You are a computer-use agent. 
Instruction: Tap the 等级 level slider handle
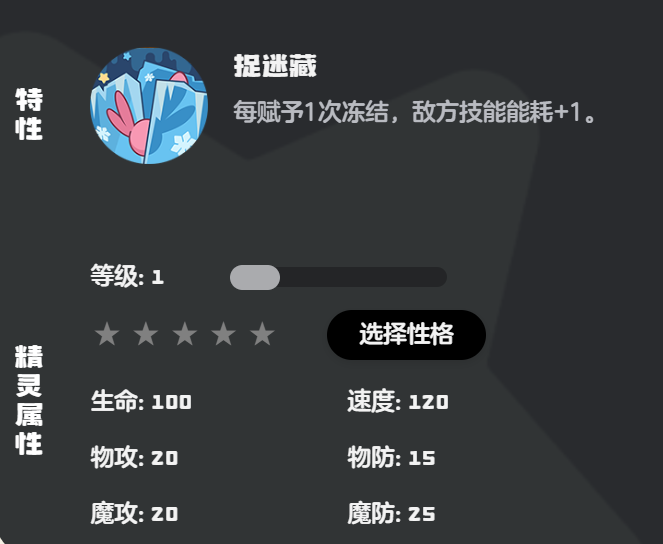coord(255,277)
